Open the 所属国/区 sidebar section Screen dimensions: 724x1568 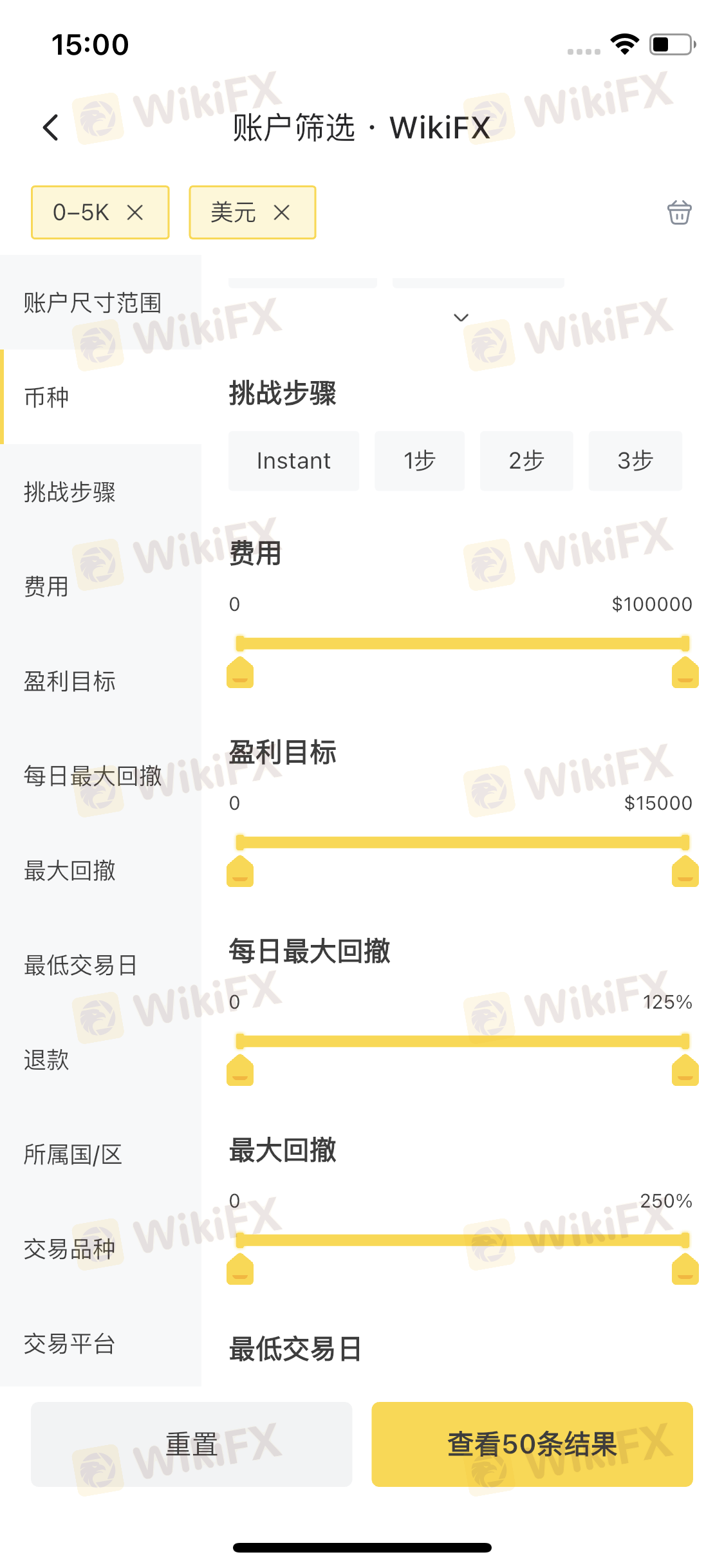73,1154
